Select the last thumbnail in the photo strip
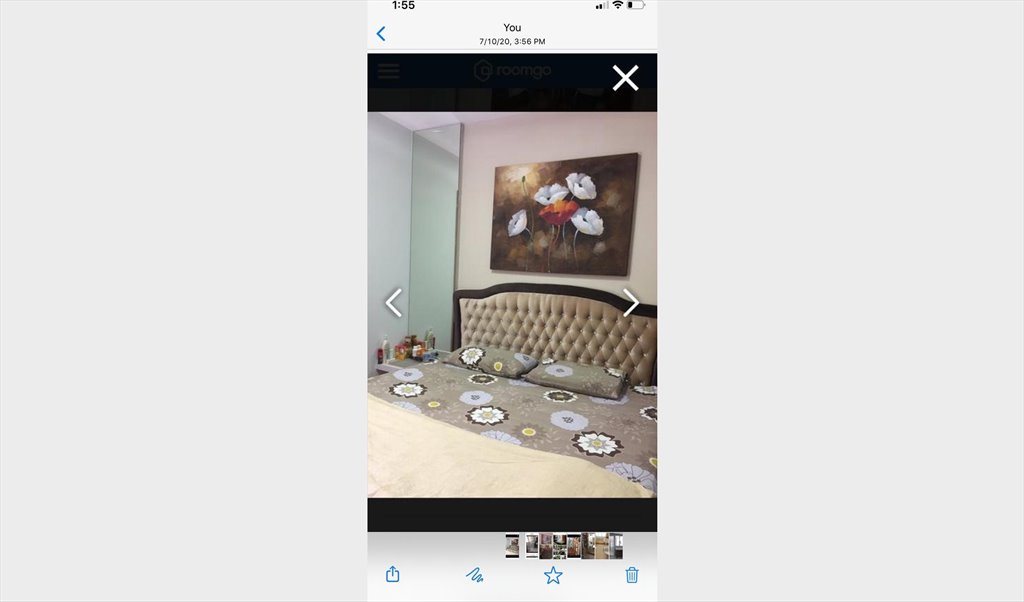 (x=615, y=546)
